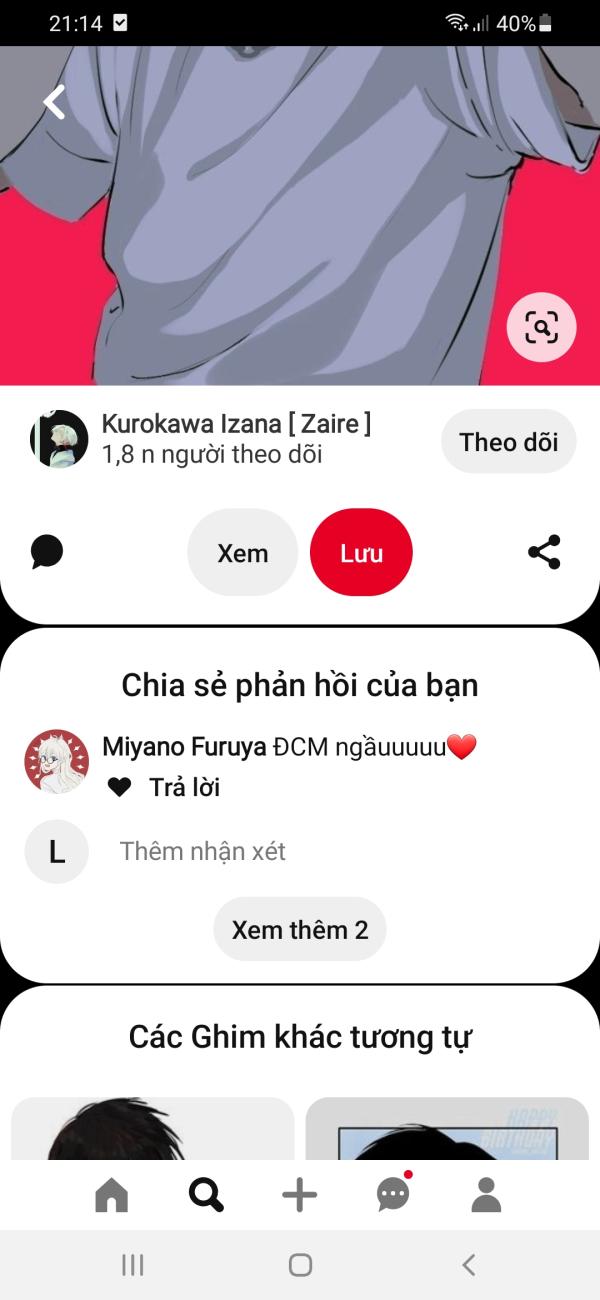600x1300 pixels.
Task: Tap the Xem button
Action: (x=243, y=553)
